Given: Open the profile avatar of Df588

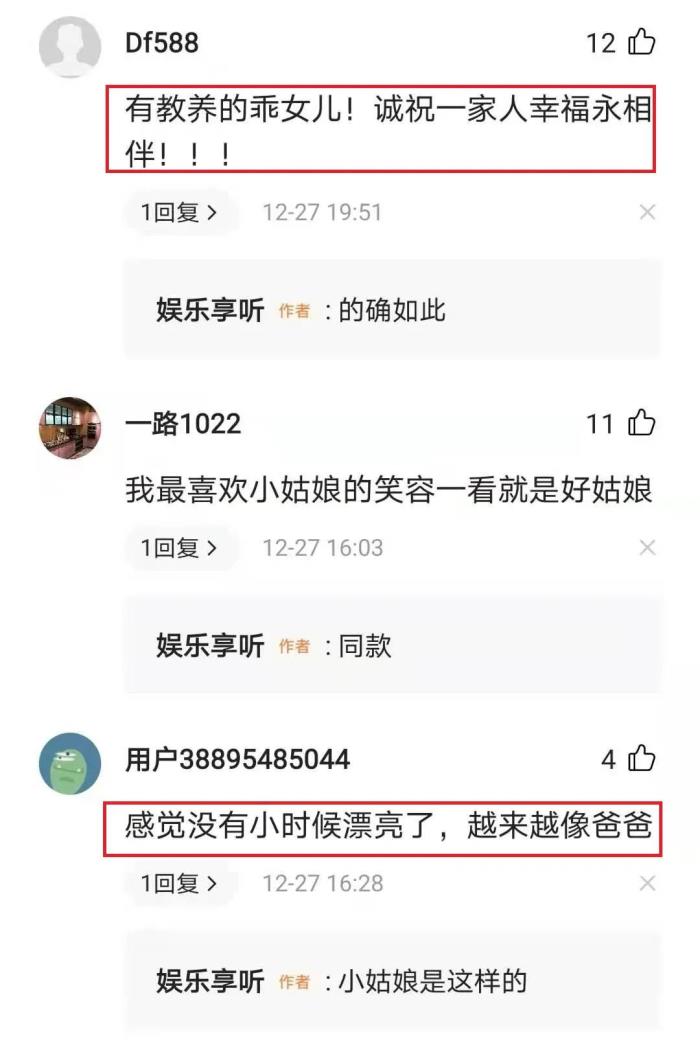Looking at the screenshot, I should (x=69, y=47).
